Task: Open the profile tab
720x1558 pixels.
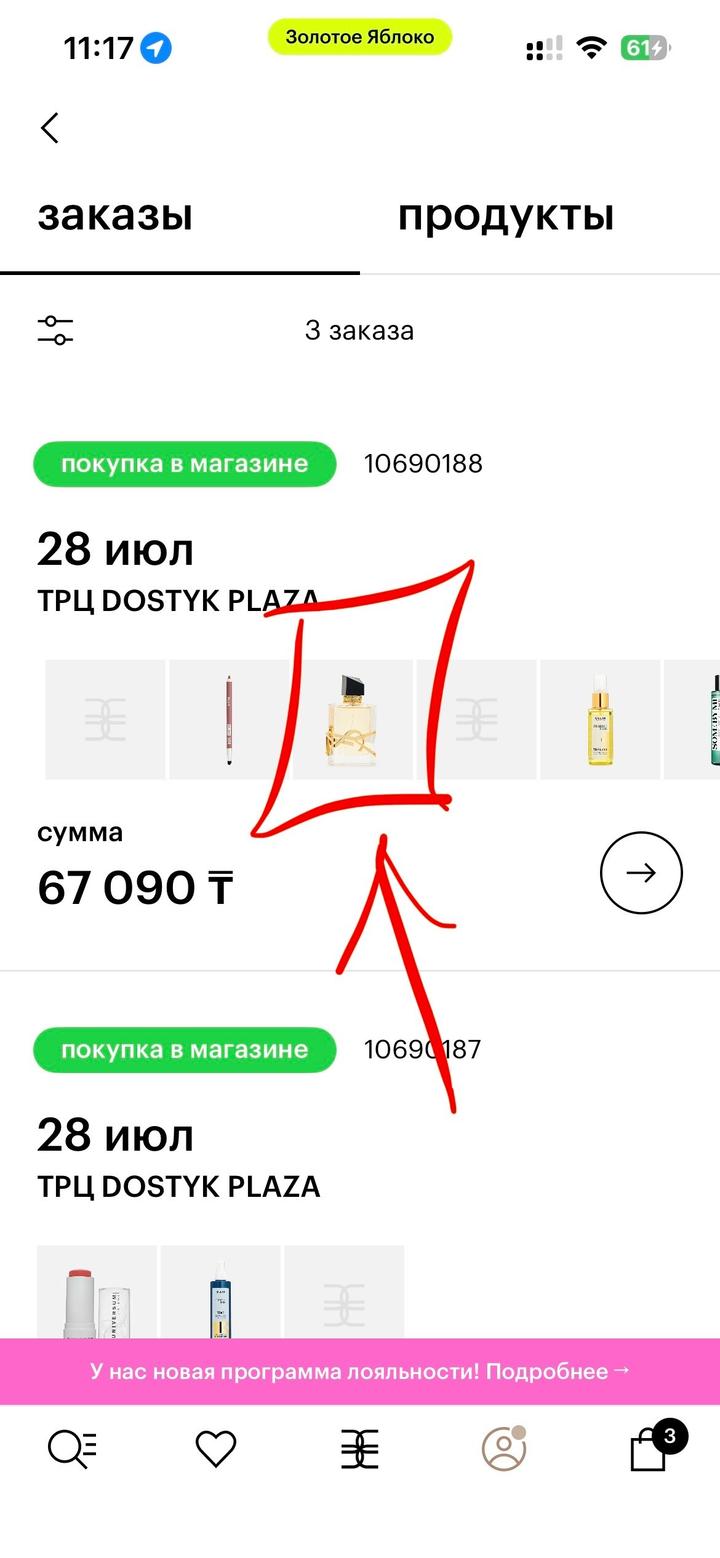Action: [504, 1449]
